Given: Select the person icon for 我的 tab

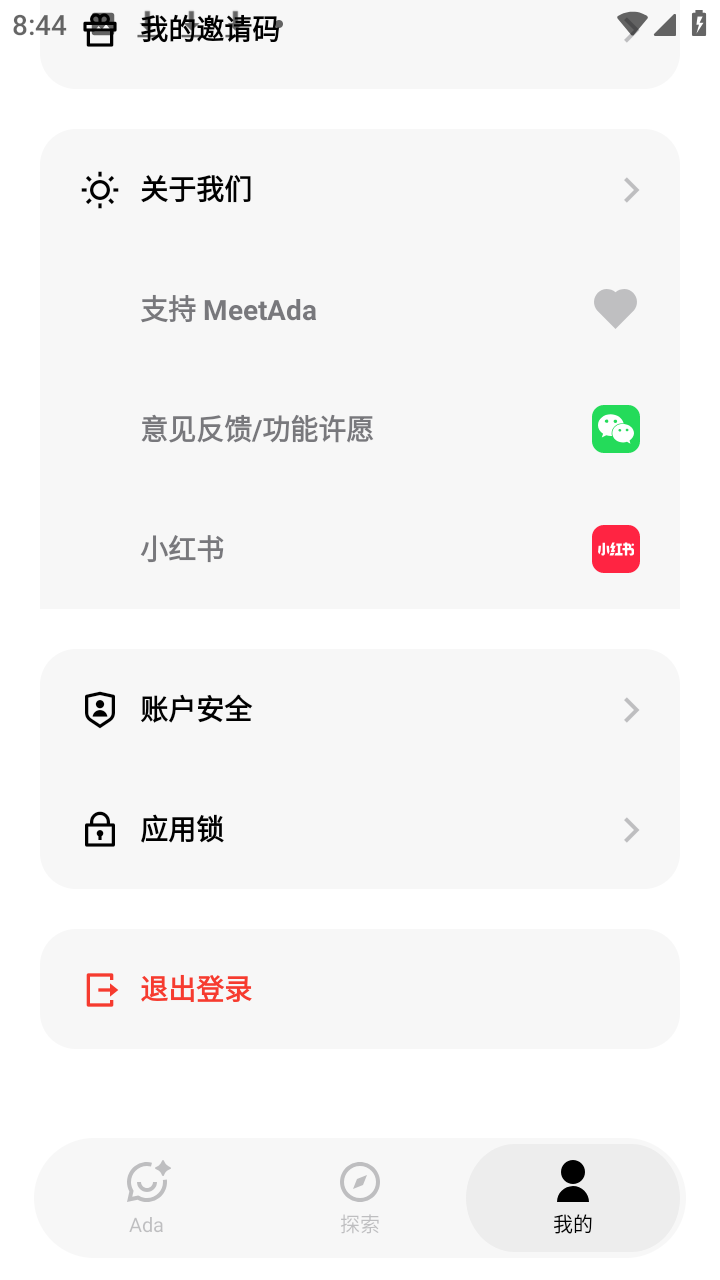Looking at the screenshot, I should click(572, 1180).
